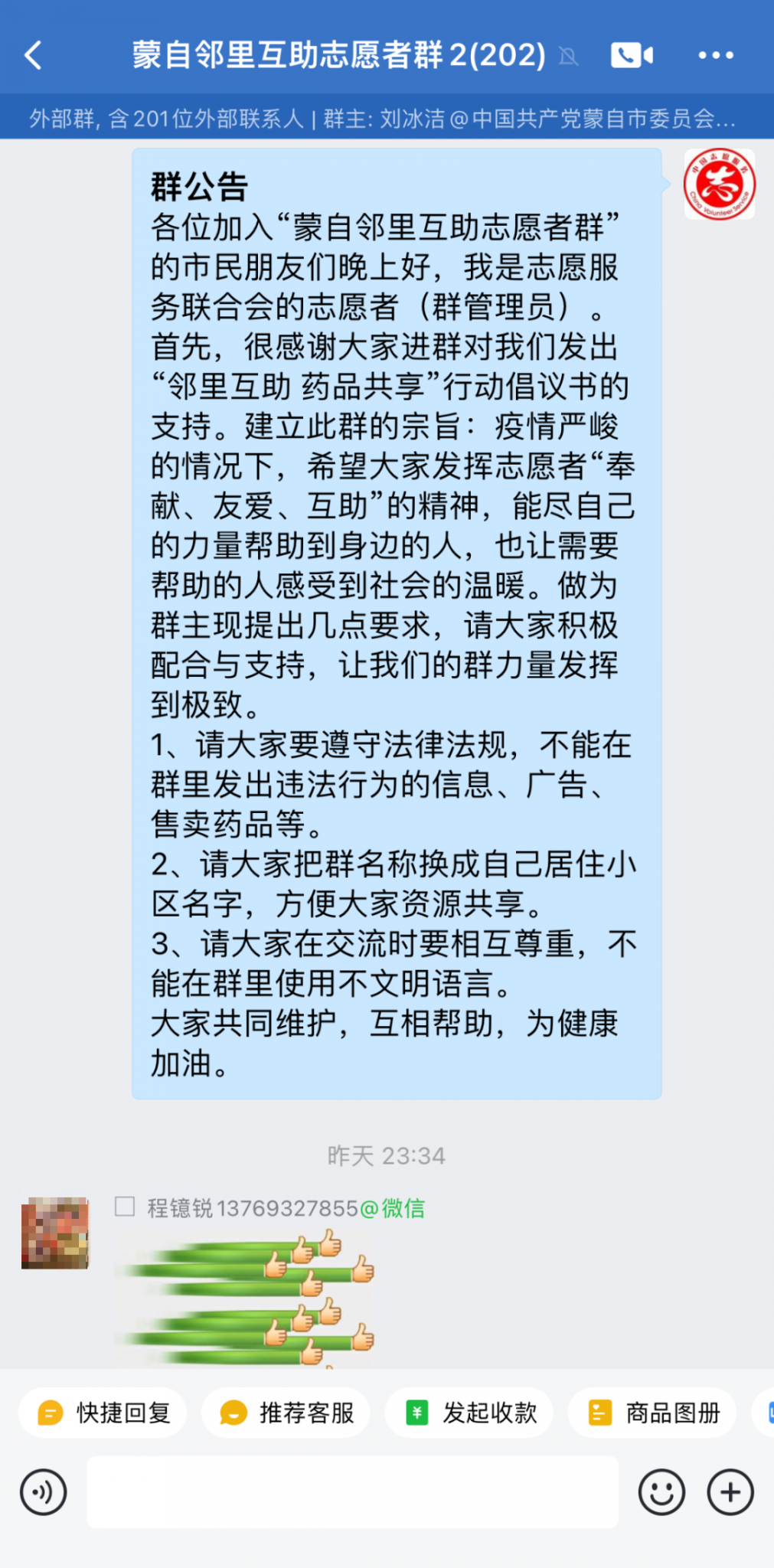Viewport: 774px width, 1568px height.
Task: Open 快捷回复 quick replies
Action: (x=103, y=1413)
